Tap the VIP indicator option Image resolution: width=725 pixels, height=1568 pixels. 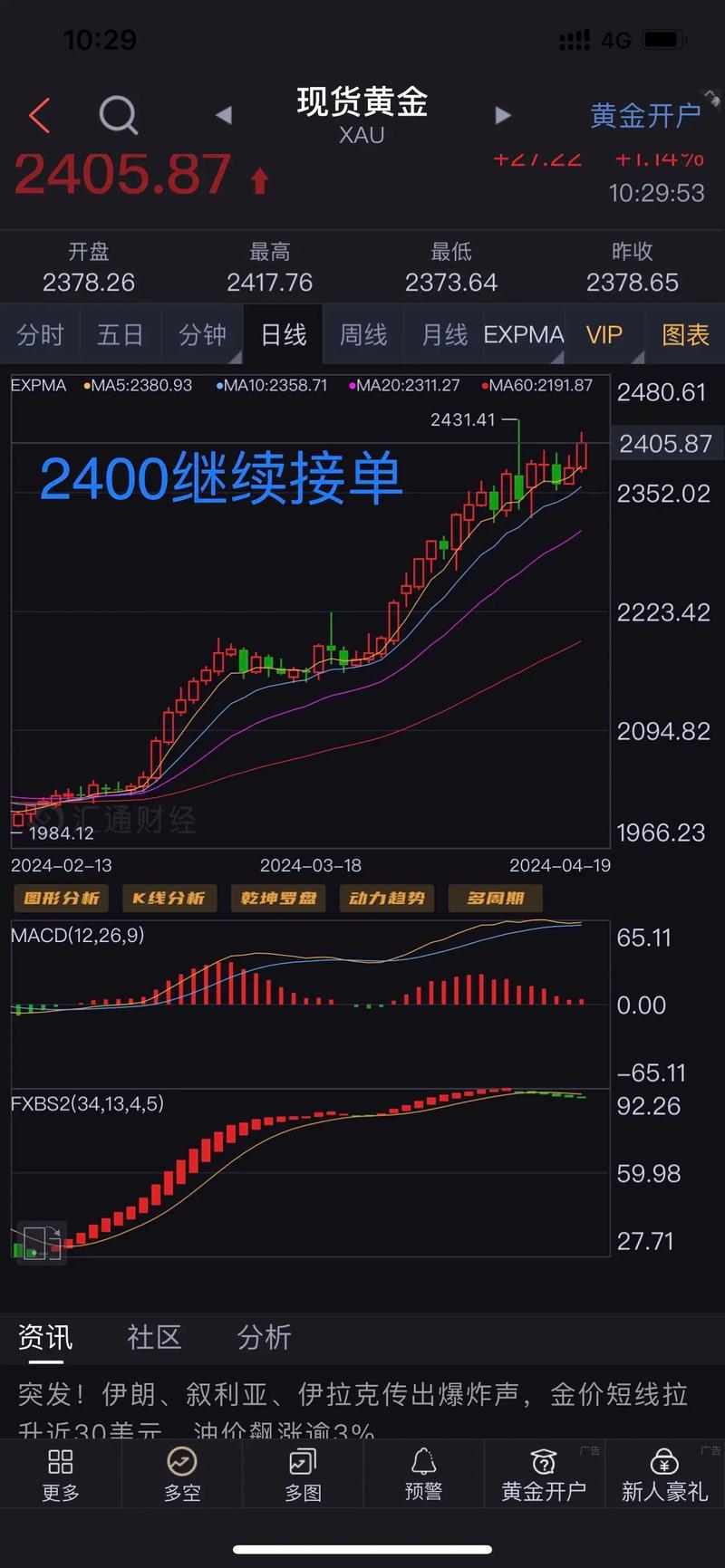tap(604, 335)
